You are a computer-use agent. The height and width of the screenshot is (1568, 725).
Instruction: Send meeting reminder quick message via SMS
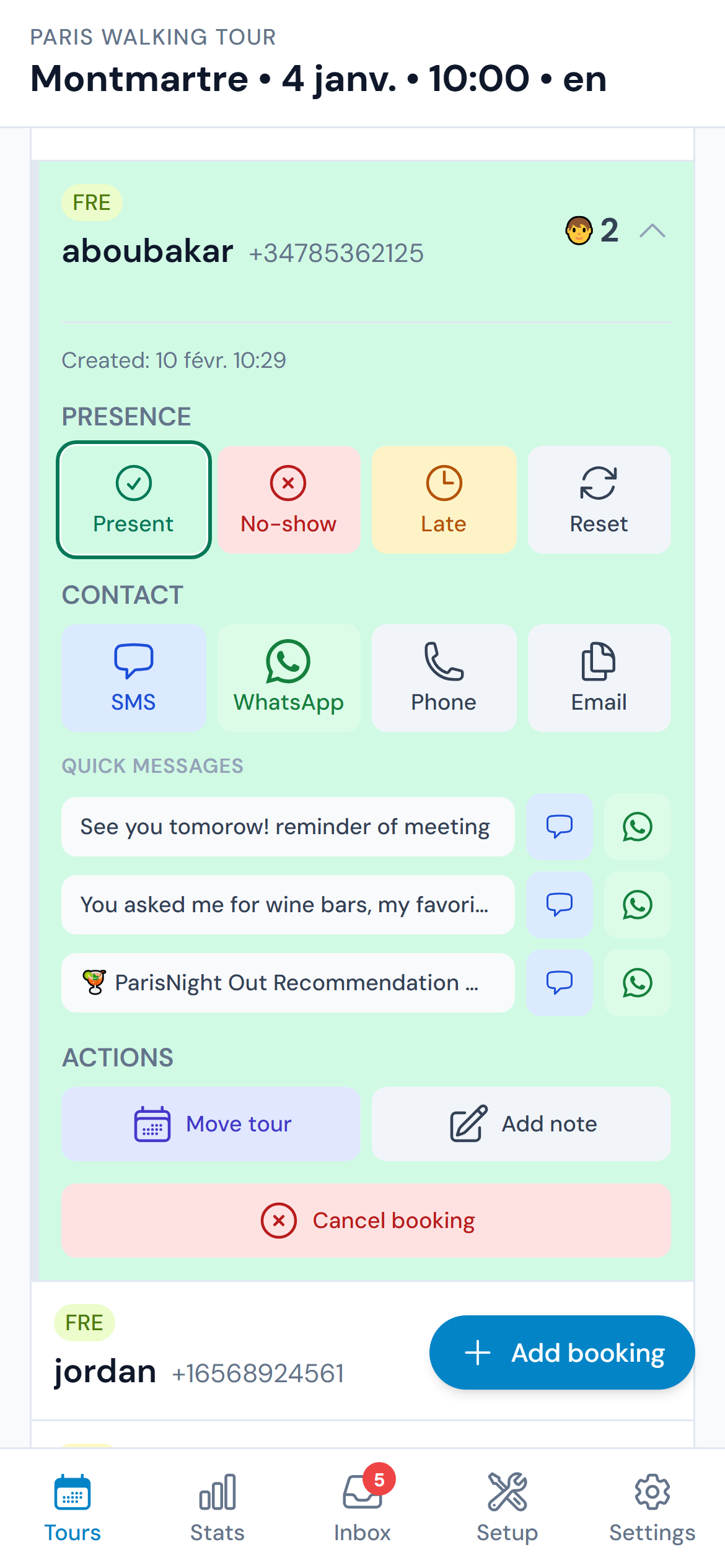pos(559,827)
